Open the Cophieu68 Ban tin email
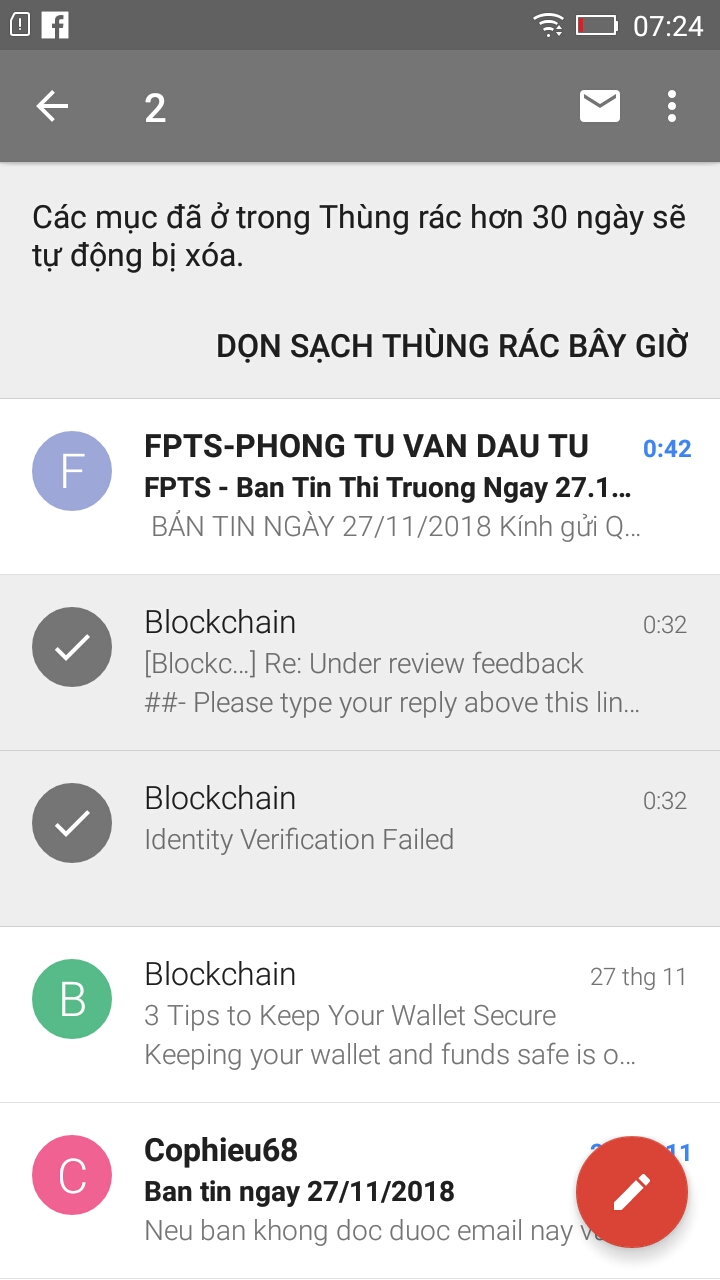 [340, 1191]
